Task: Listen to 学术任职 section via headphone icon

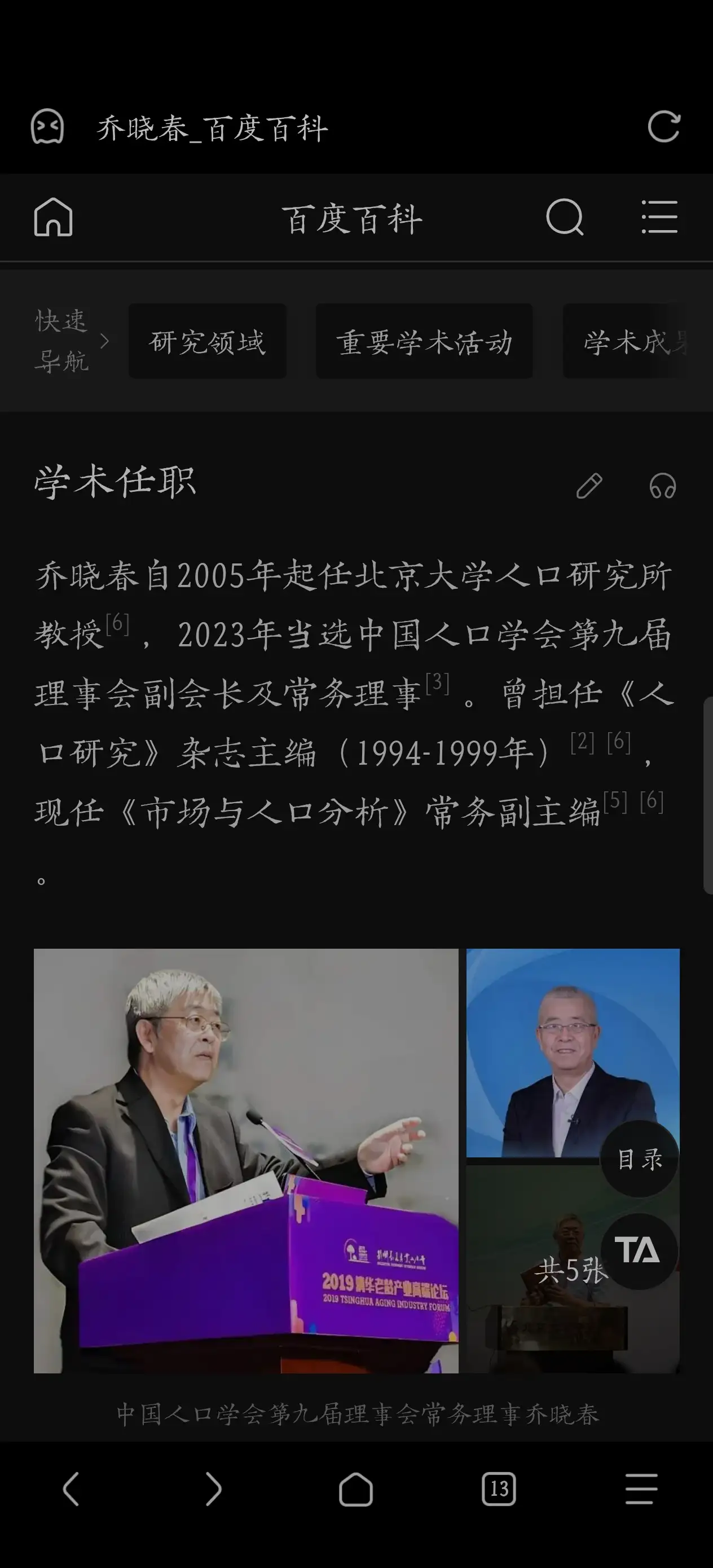Action: click(662, 486)
